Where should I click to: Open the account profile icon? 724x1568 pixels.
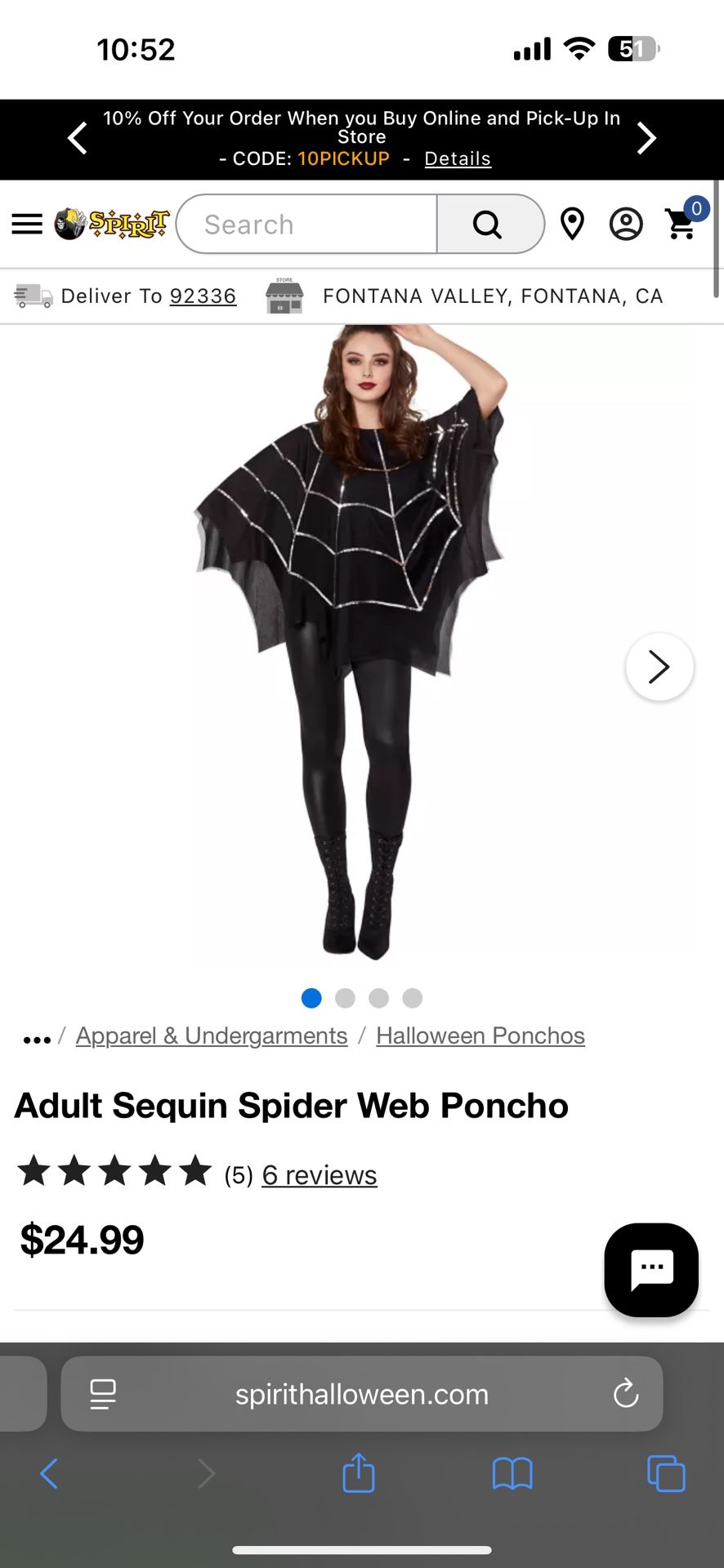tap(626, 224)
